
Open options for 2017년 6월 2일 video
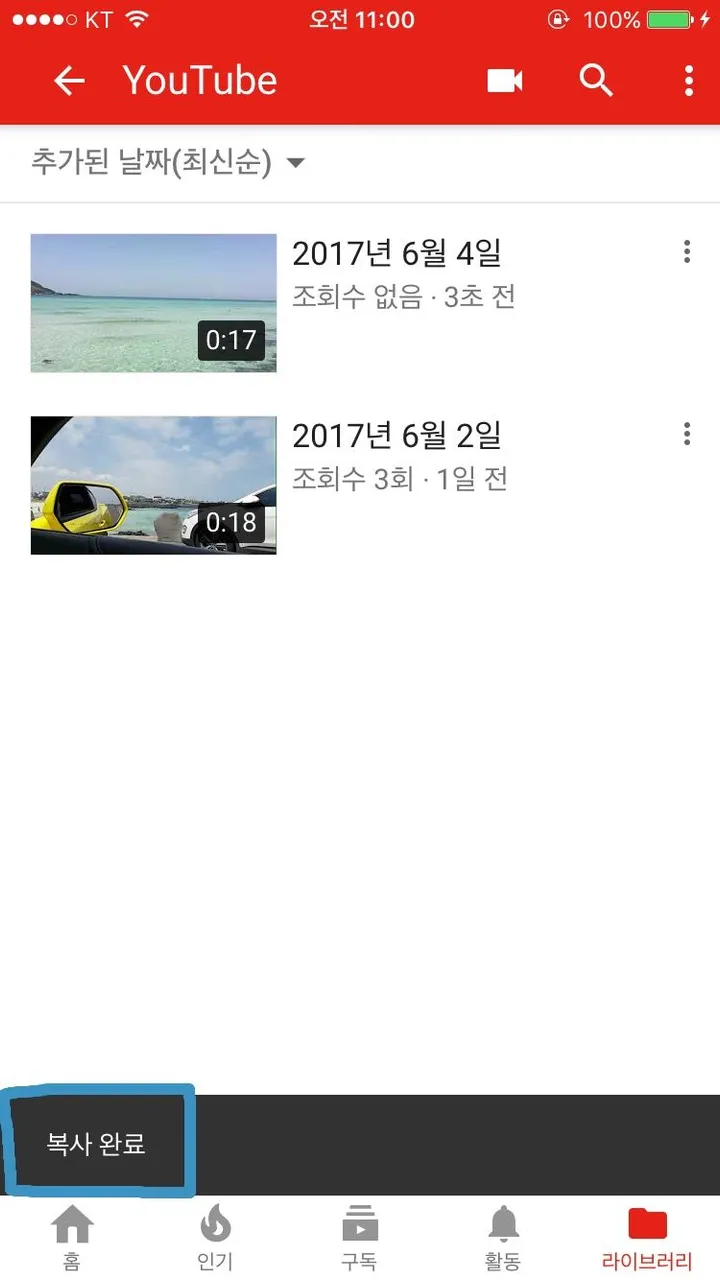(686, 434)
